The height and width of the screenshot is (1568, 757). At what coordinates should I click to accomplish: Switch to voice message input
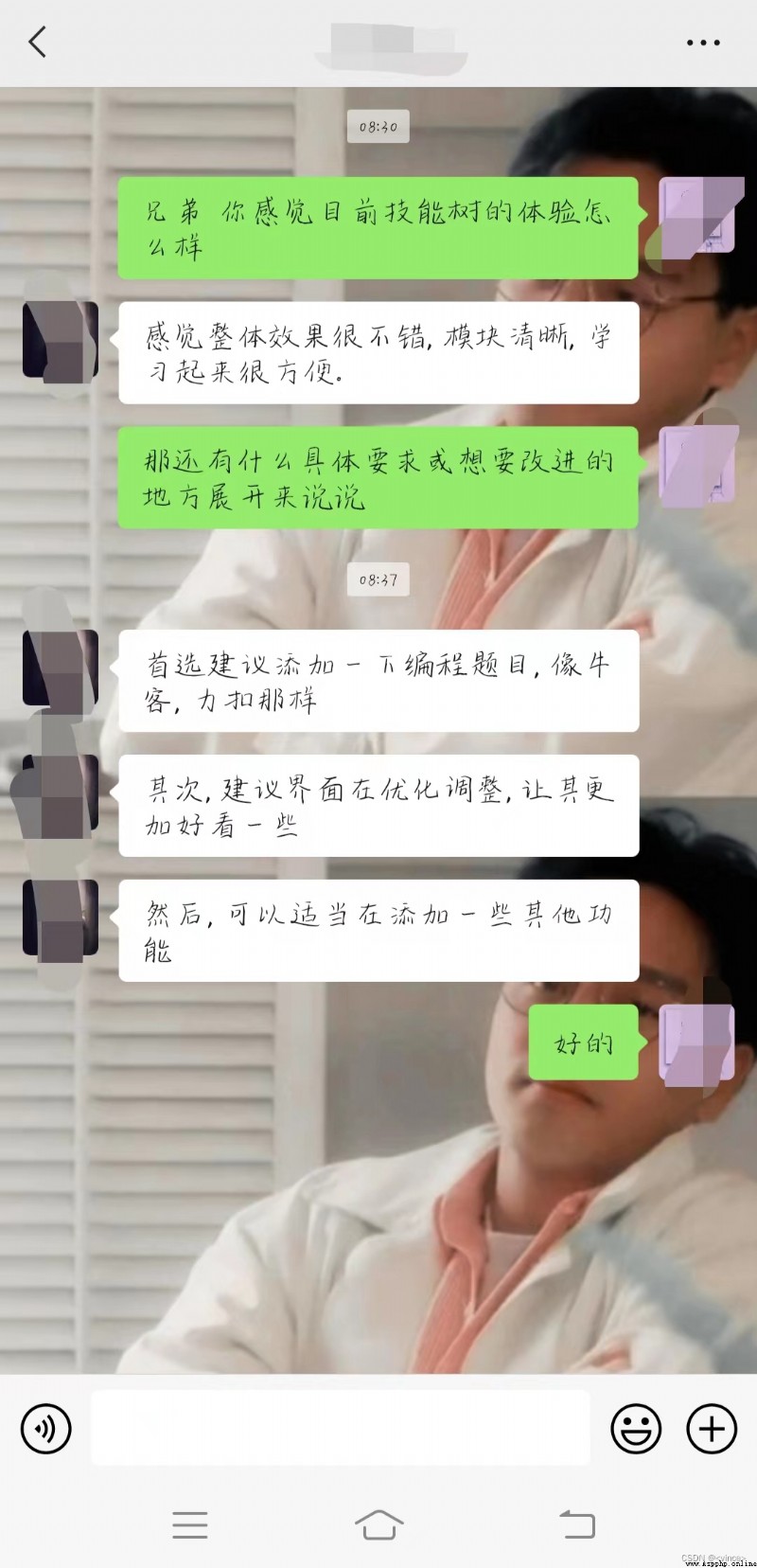(46, 1428)
